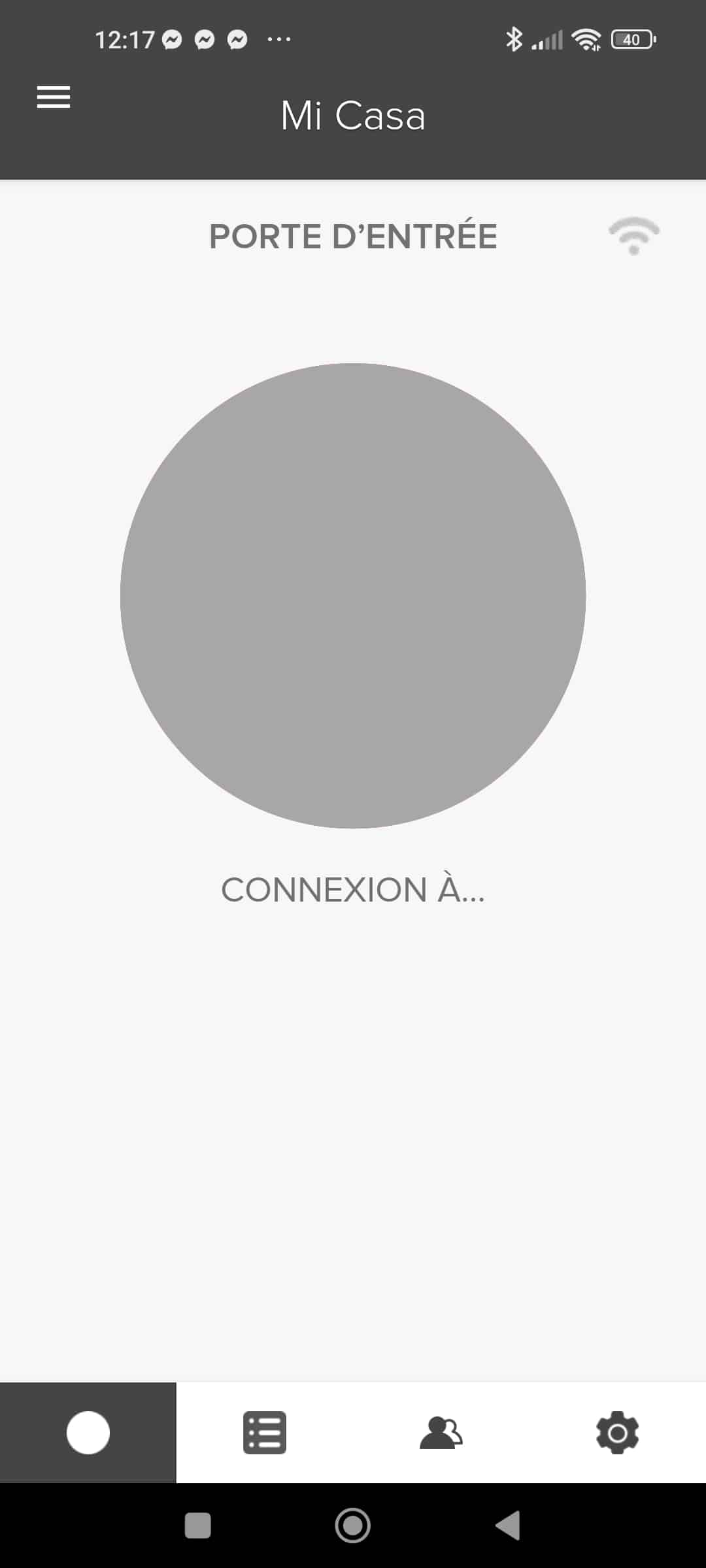The height and width of the screenshot is (1568, 706).
Task: Tap the Wi-Fi connection icon beside Porte d'entrée
Action: (x=633, y=236)
